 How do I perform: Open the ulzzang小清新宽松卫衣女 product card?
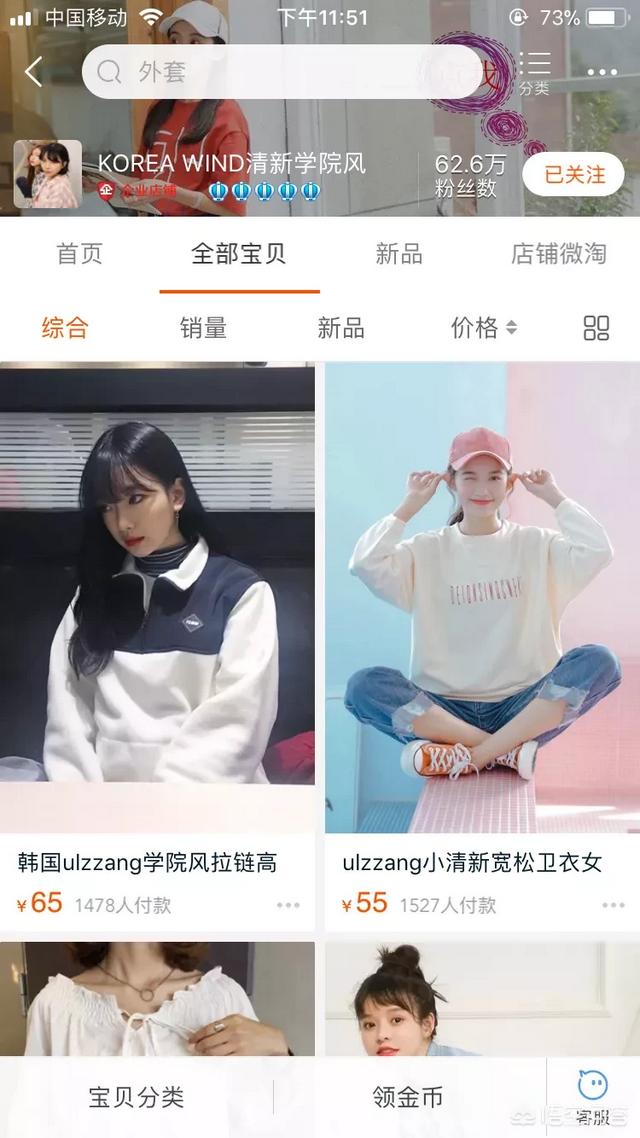[x=483, y=647]
